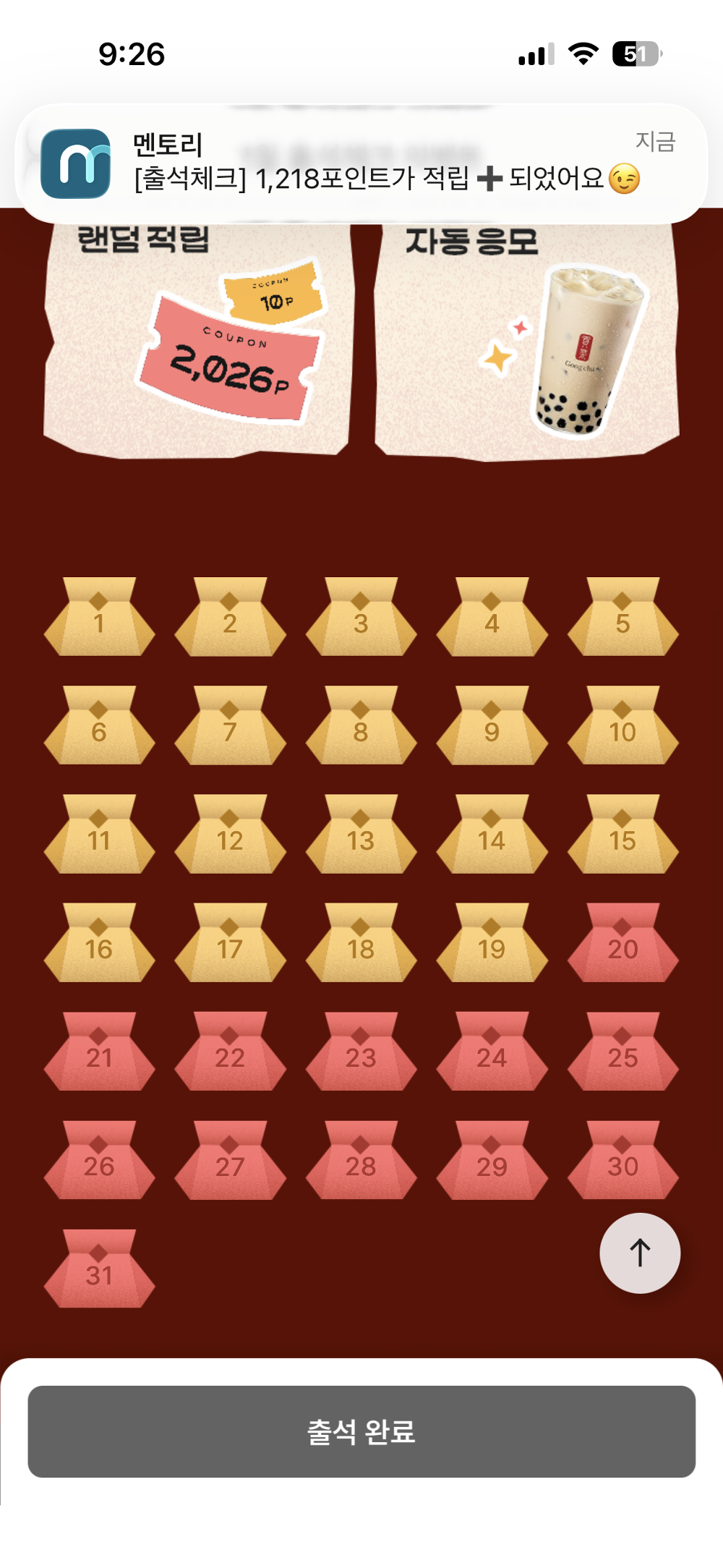Open the 랜덤 적립 coupon card

click(198, 340)
